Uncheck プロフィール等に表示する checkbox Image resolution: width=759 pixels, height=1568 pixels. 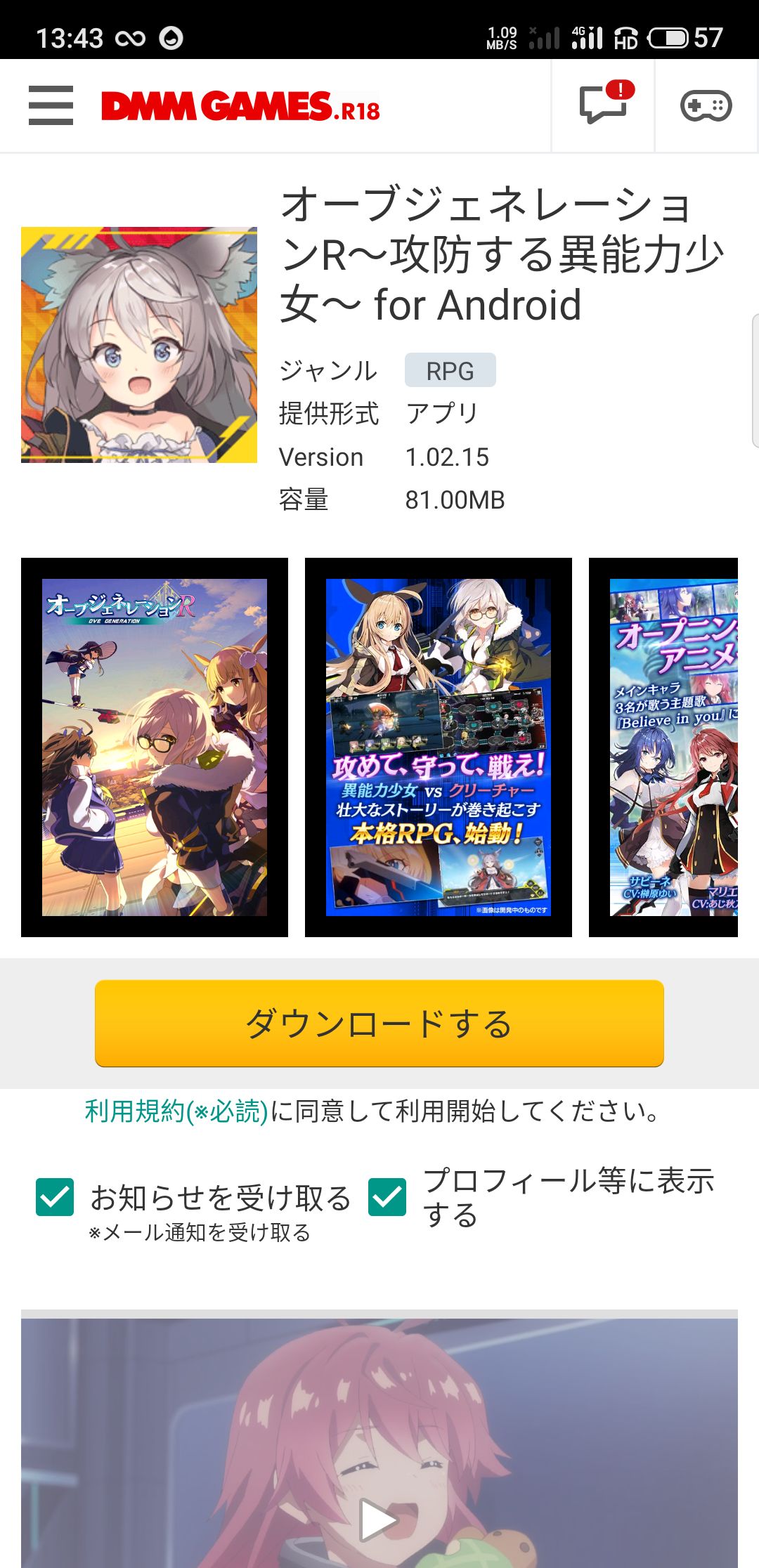(x=387, y=1197)
